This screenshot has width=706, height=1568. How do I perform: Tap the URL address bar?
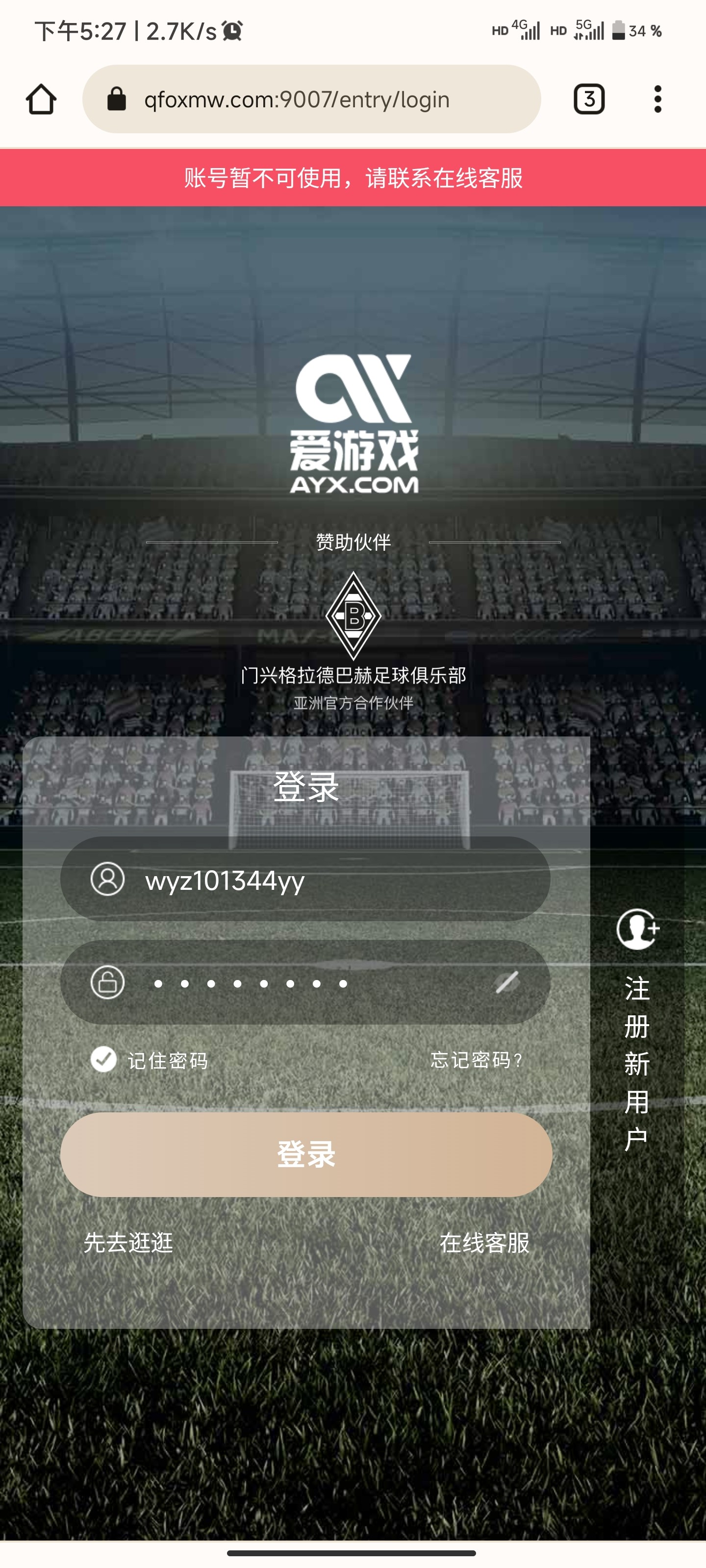(x=311, y=99)
